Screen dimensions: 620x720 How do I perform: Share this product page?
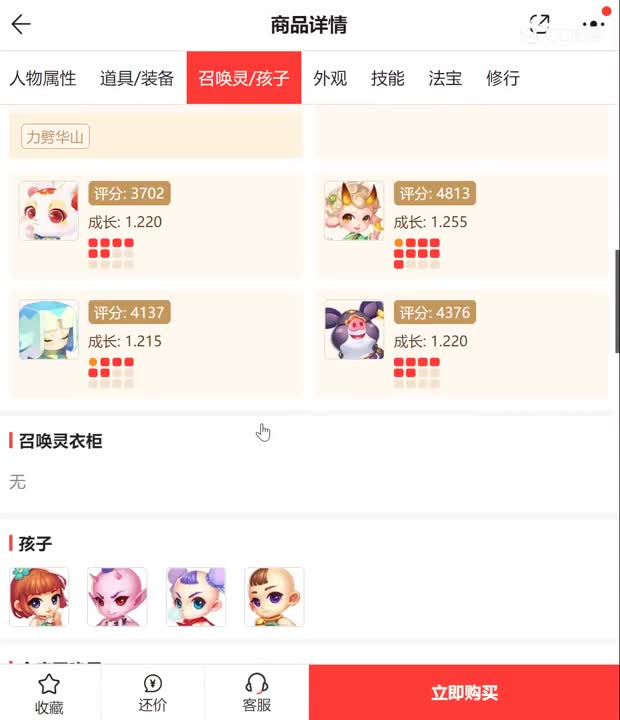(x=539, y=25)
